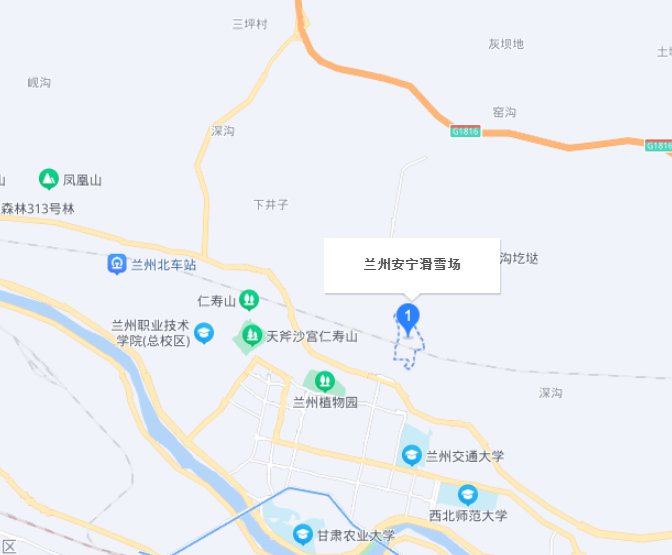The width and height of the screenshot is (672, 555).
Task: Select the 兰州北车站 station marker
Action: (117, 264)
